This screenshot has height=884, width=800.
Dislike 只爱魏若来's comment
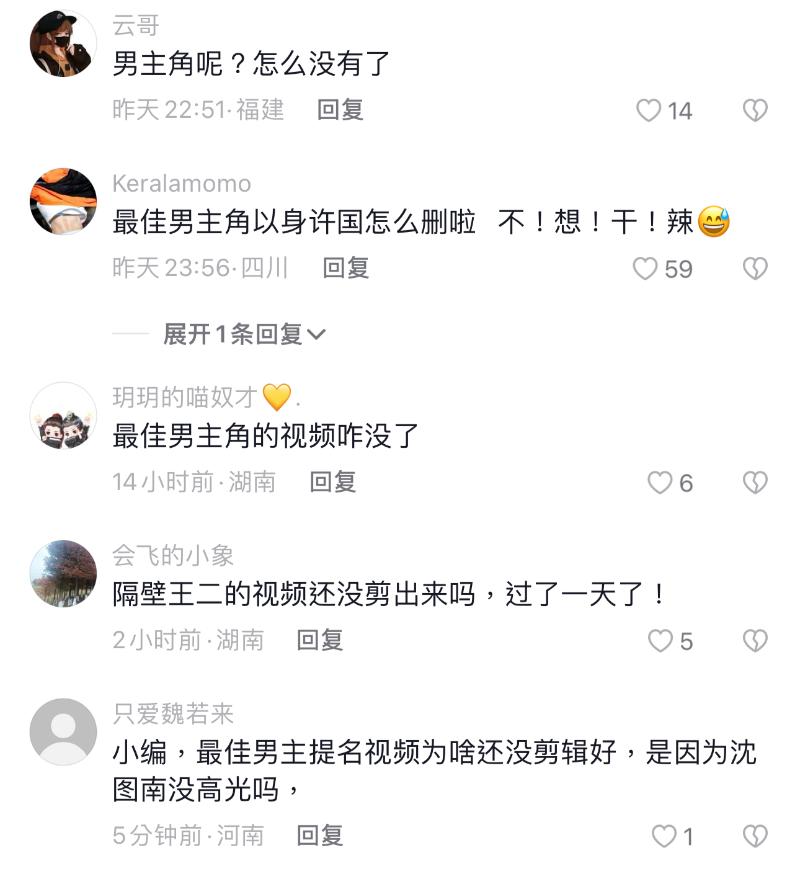[x=755, y=836]
